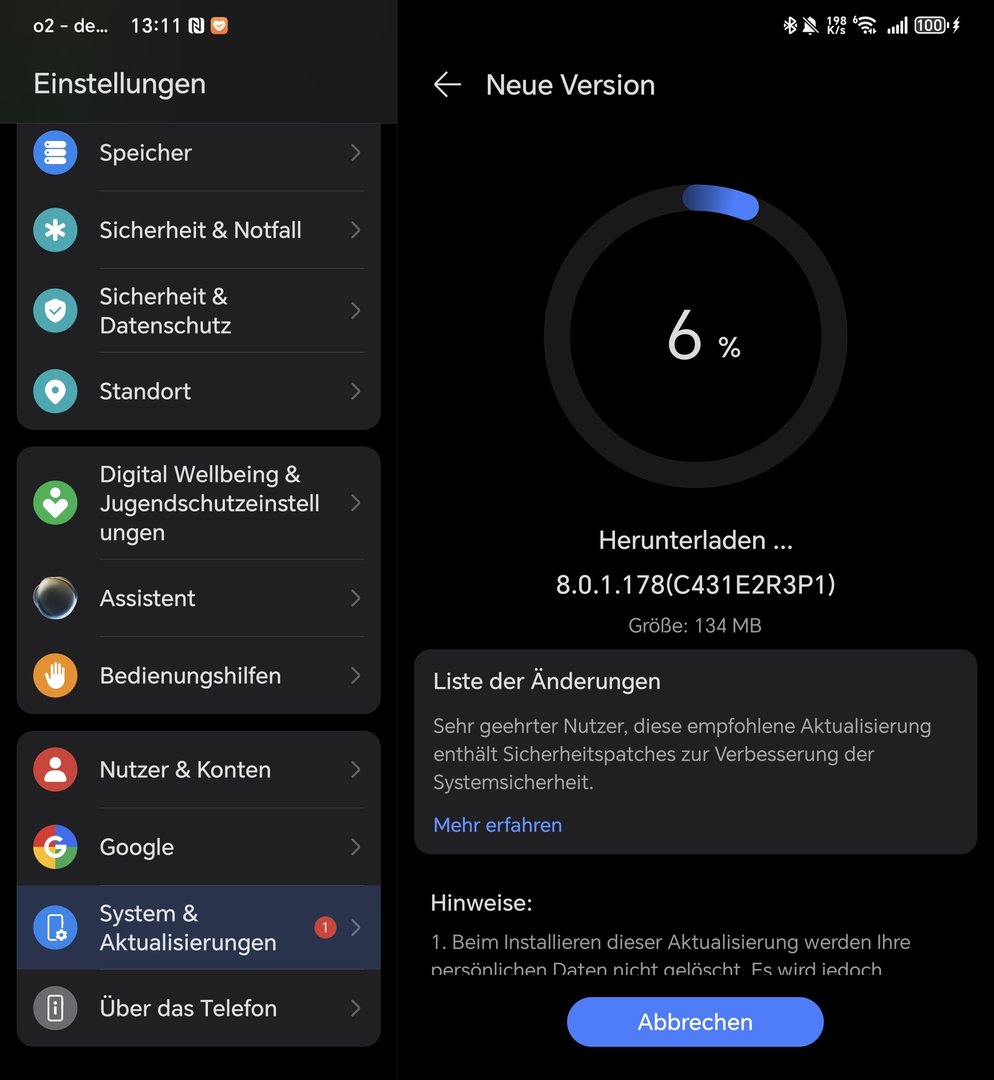Open Über das Telefon
Image resolution: width=994 pixels, height=1080 pixels.
198,1008
